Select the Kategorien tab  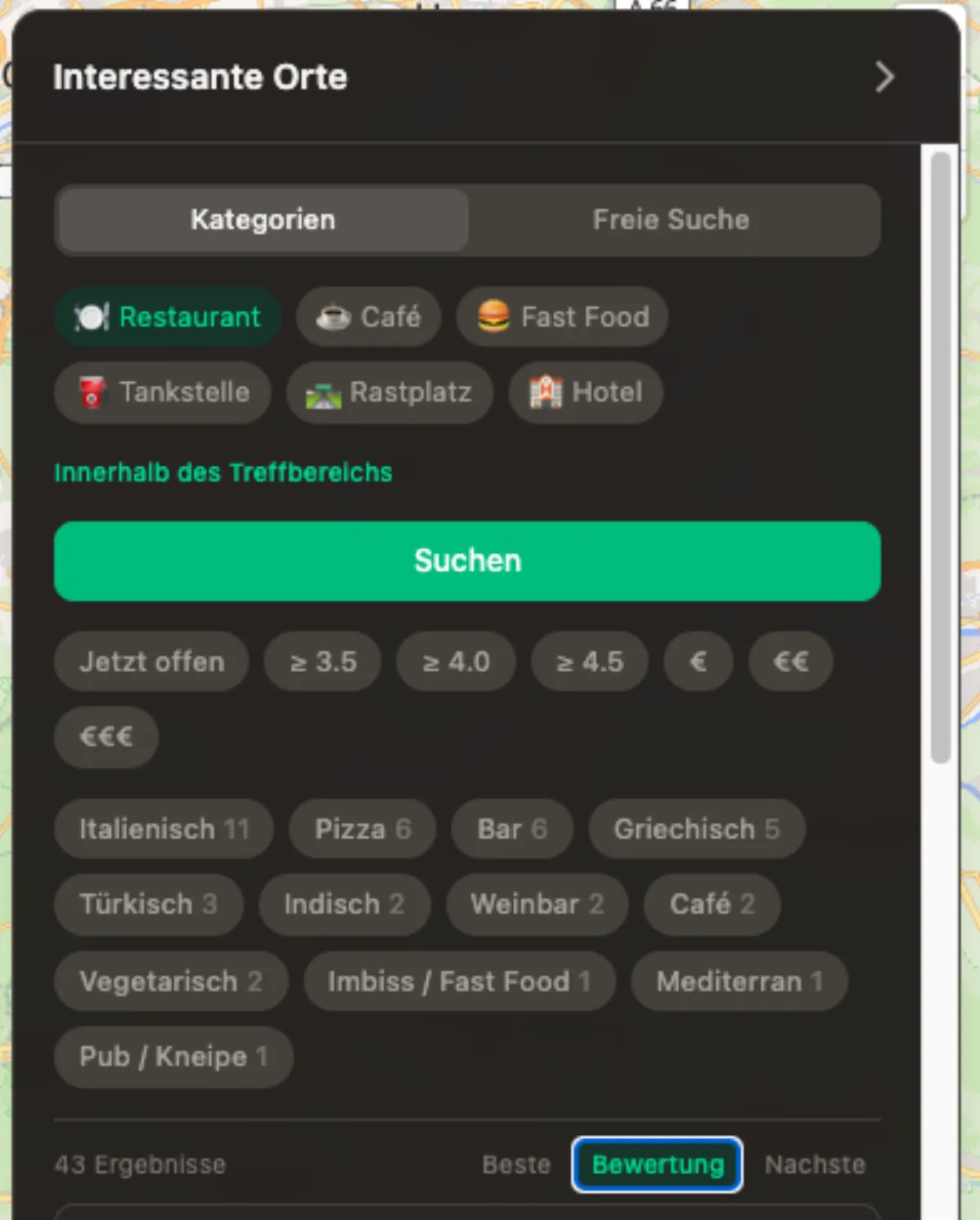tap(263, 220)
